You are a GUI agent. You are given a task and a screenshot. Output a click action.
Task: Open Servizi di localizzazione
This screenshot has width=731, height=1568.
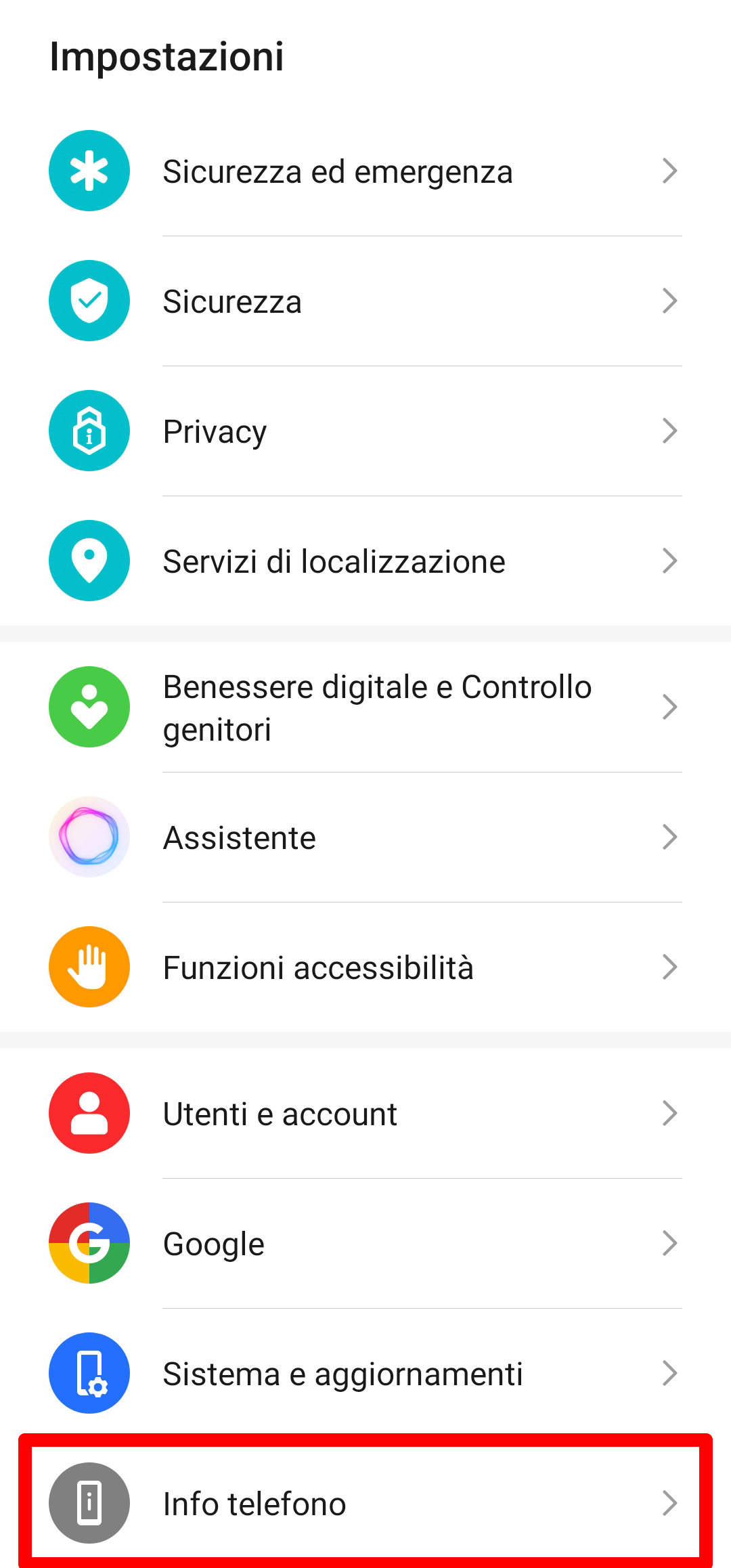[365, 561]
